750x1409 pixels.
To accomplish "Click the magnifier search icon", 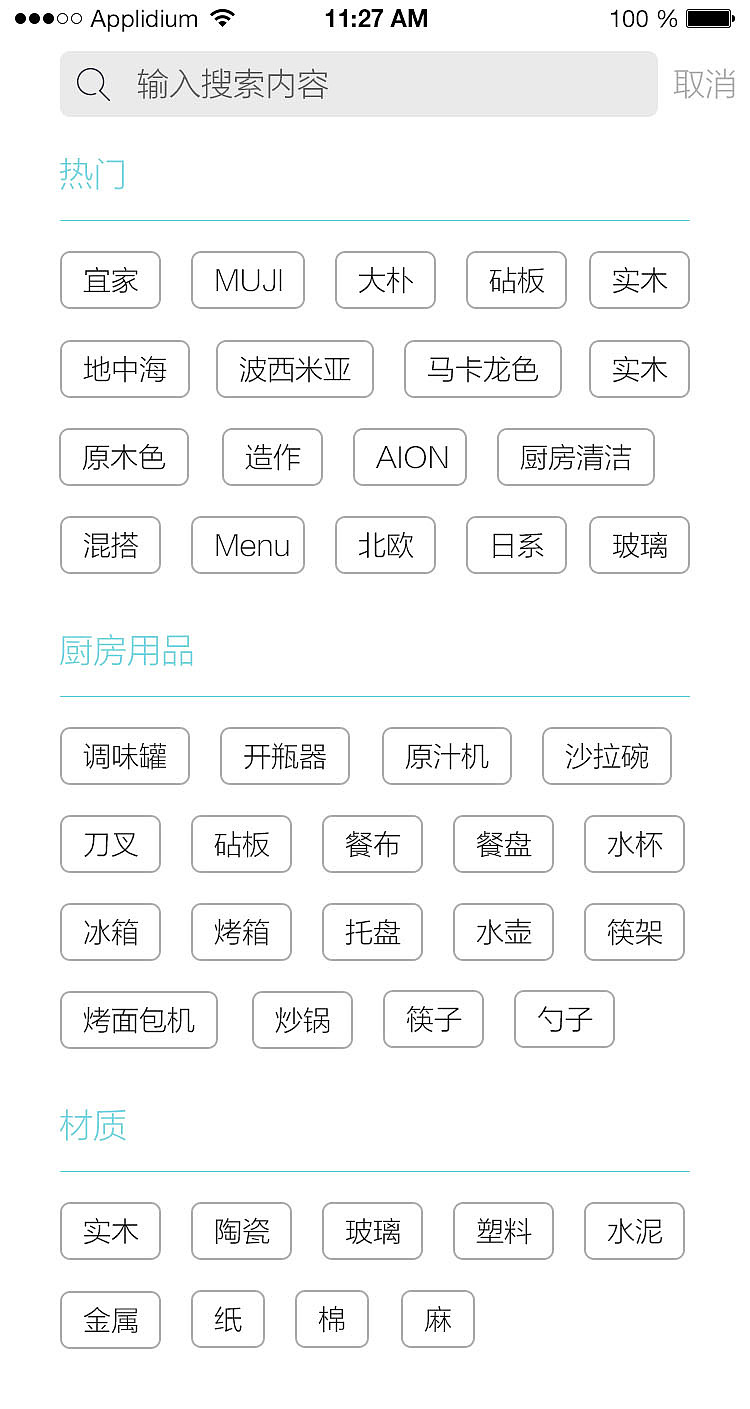I will point(93,84).
